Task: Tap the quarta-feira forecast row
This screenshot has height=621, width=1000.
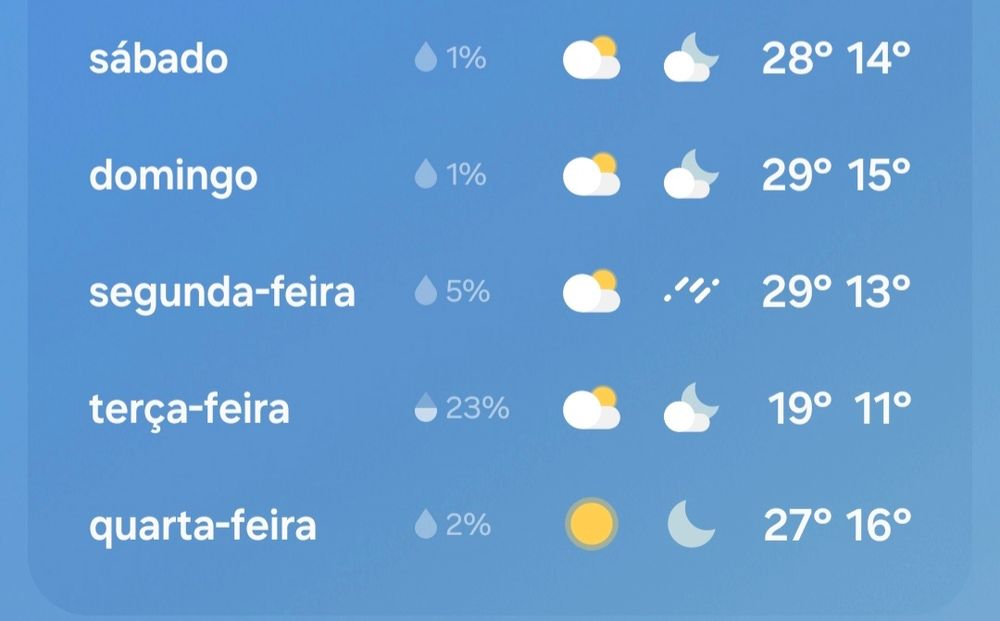Action: pyautogui.click(x=500, y=525)
